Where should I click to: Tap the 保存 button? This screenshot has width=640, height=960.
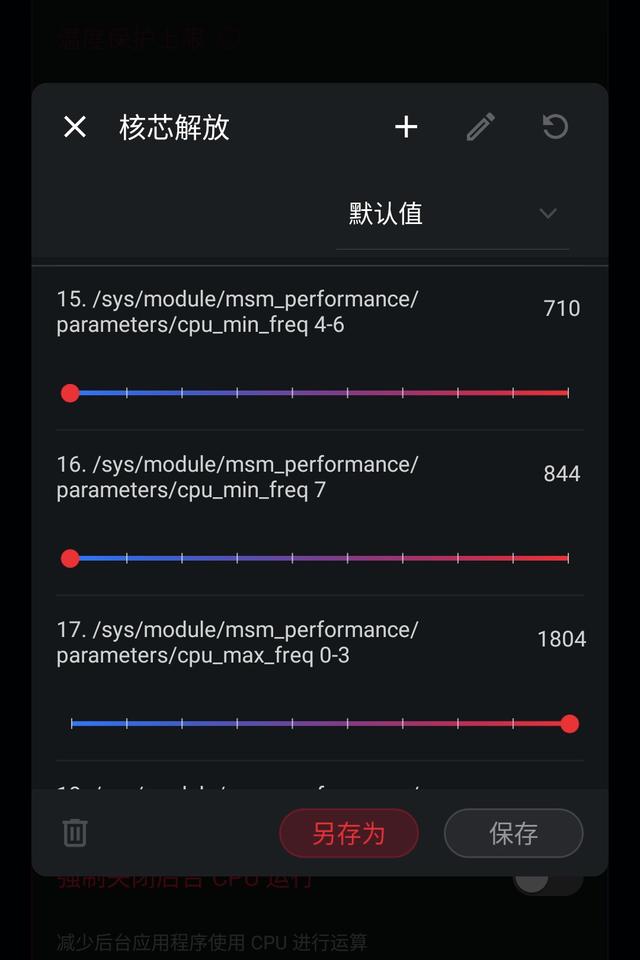[x=513, y=833]
